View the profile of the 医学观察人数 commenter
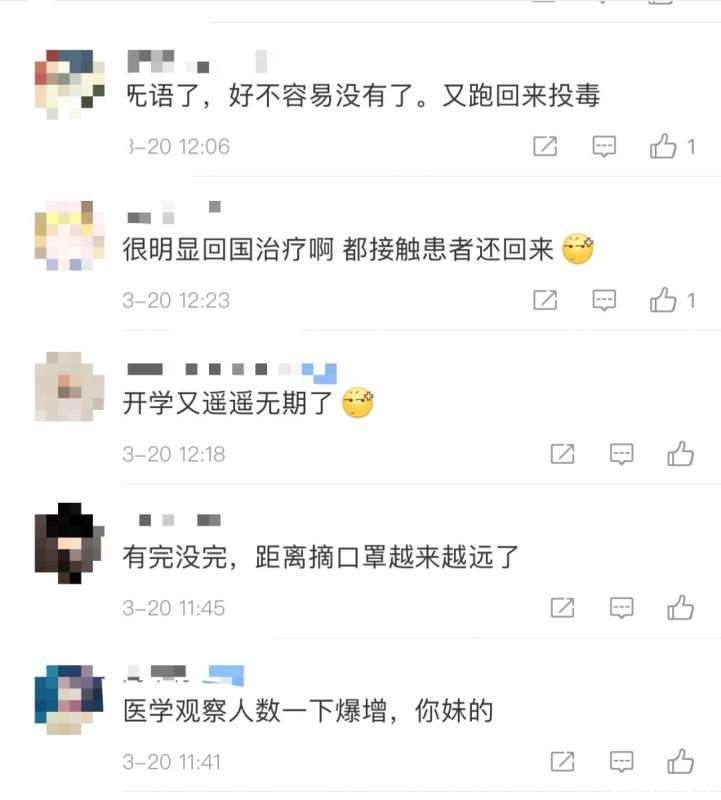 pos(69,695)
